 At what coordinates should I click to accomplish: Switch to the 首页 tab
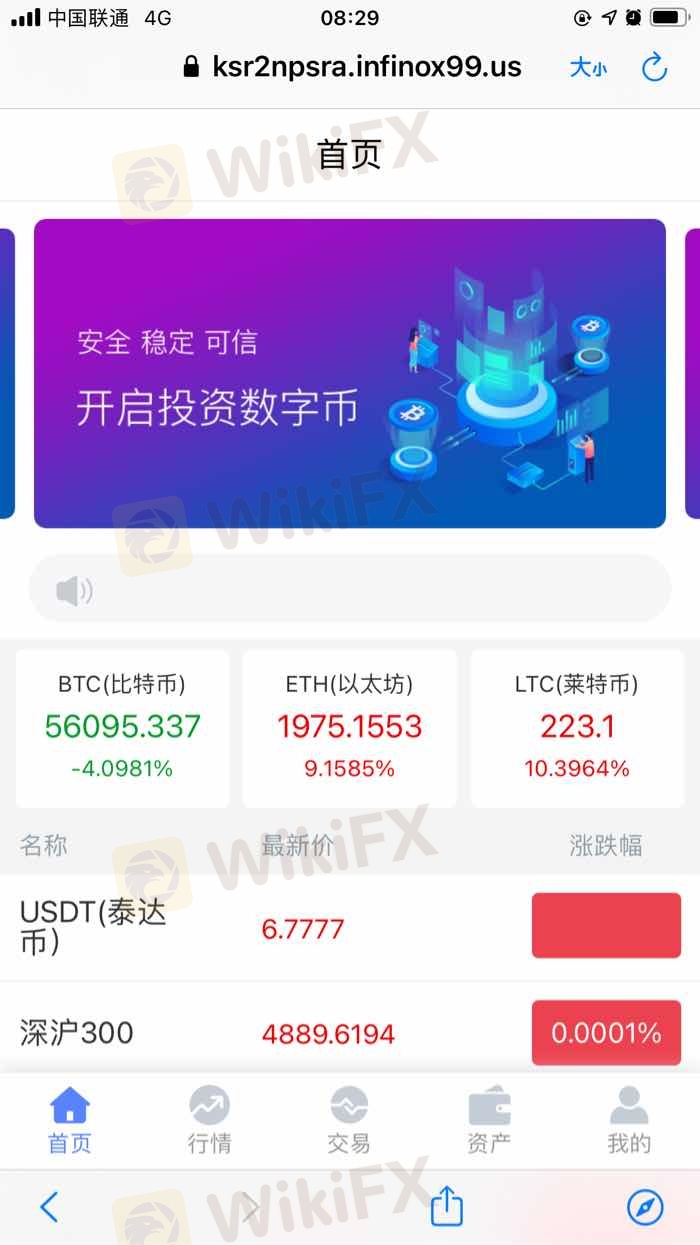(70, 1120)
